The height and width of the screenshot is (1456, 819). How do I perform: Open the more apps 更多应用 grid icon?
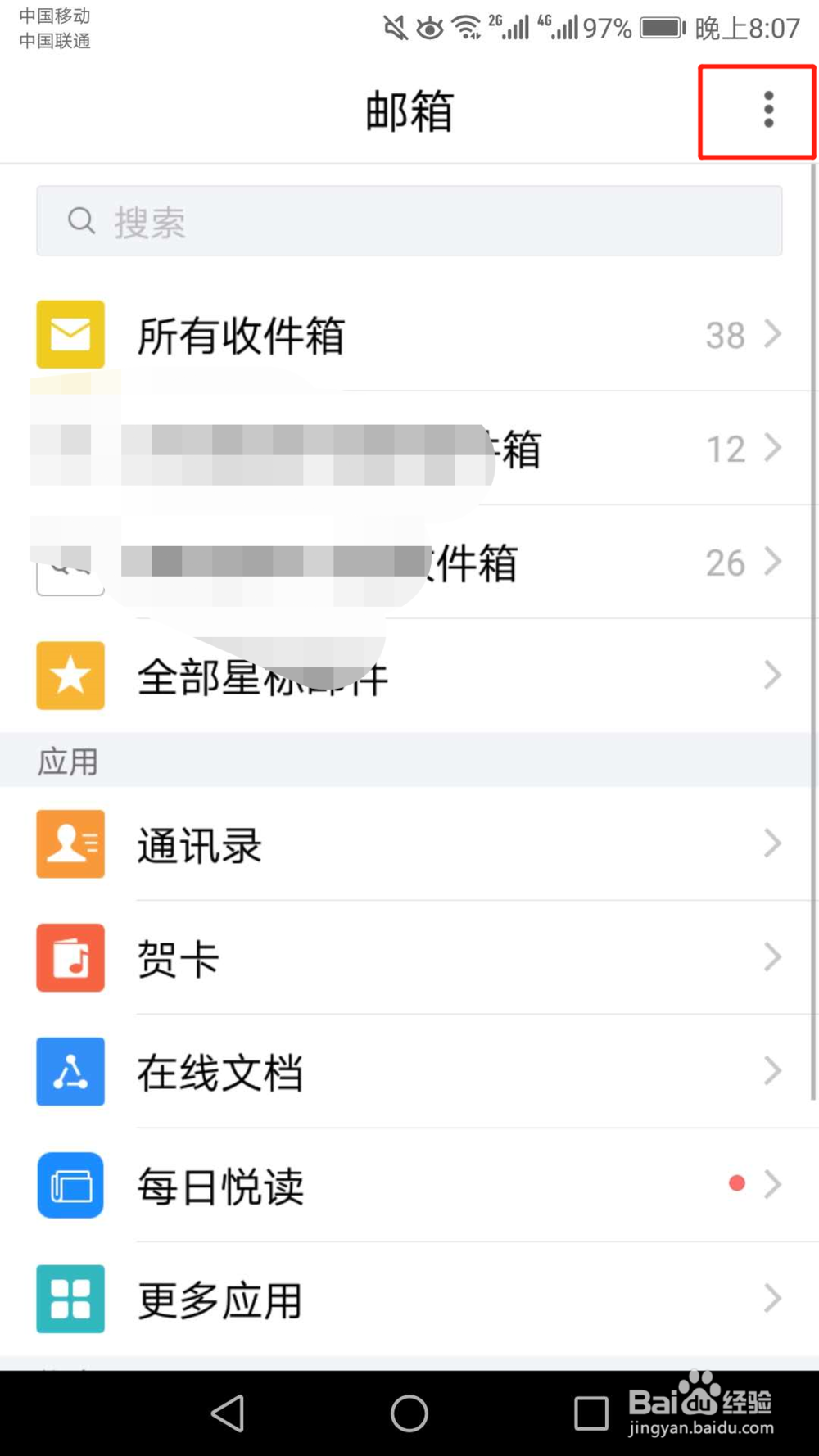point(70,1300)
